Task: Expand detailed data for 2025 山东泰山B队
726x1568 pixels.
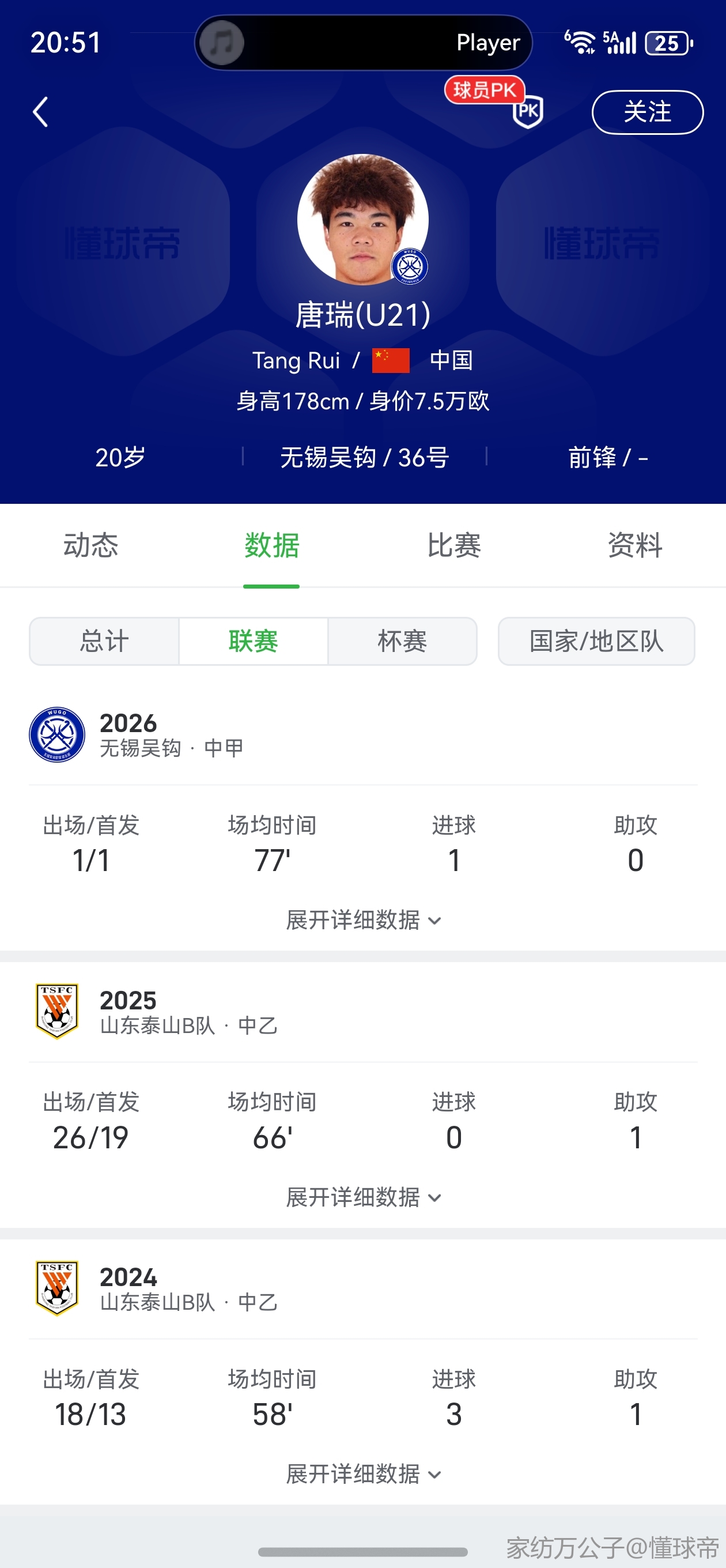Action: (362, 1197)
